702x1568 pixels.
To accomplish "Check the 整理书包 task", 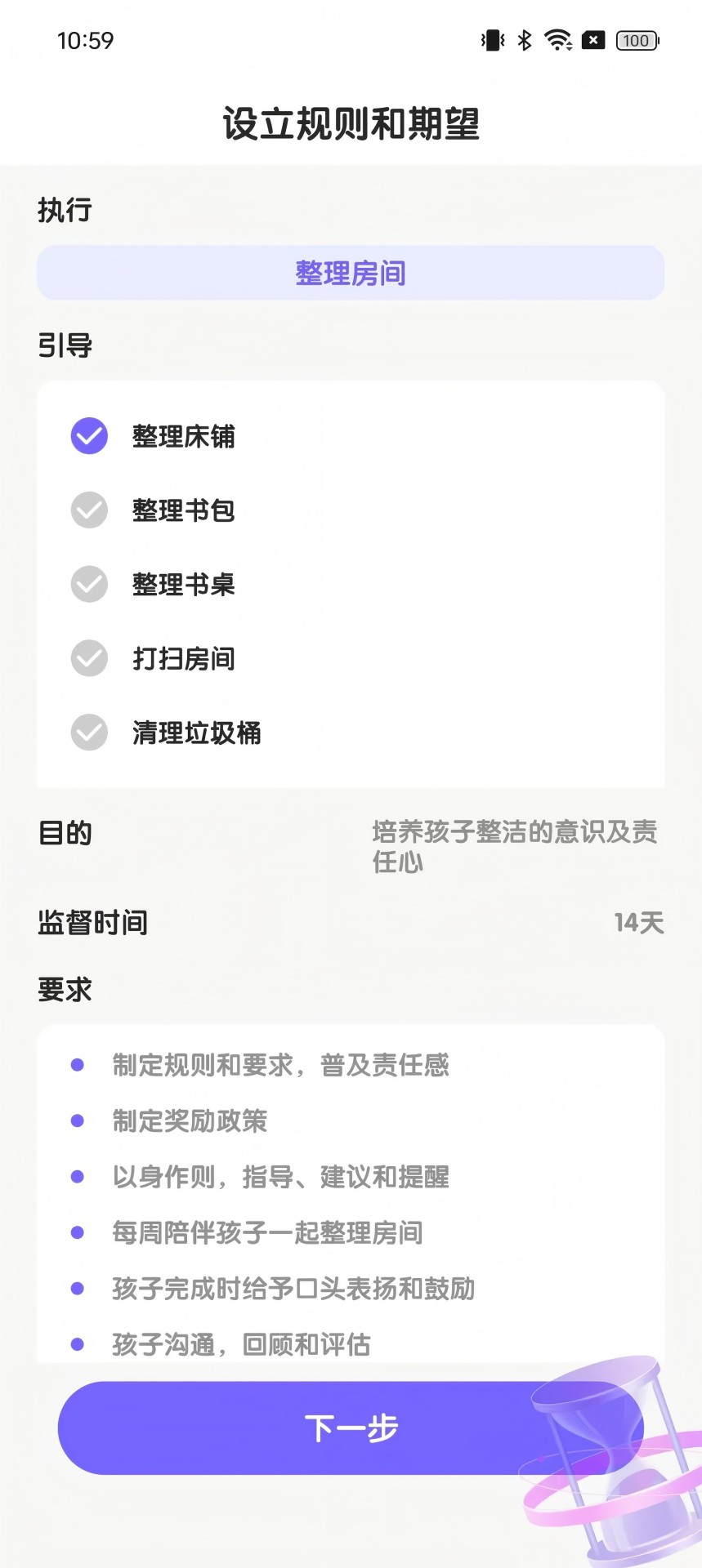I will [x=88, y=510].
